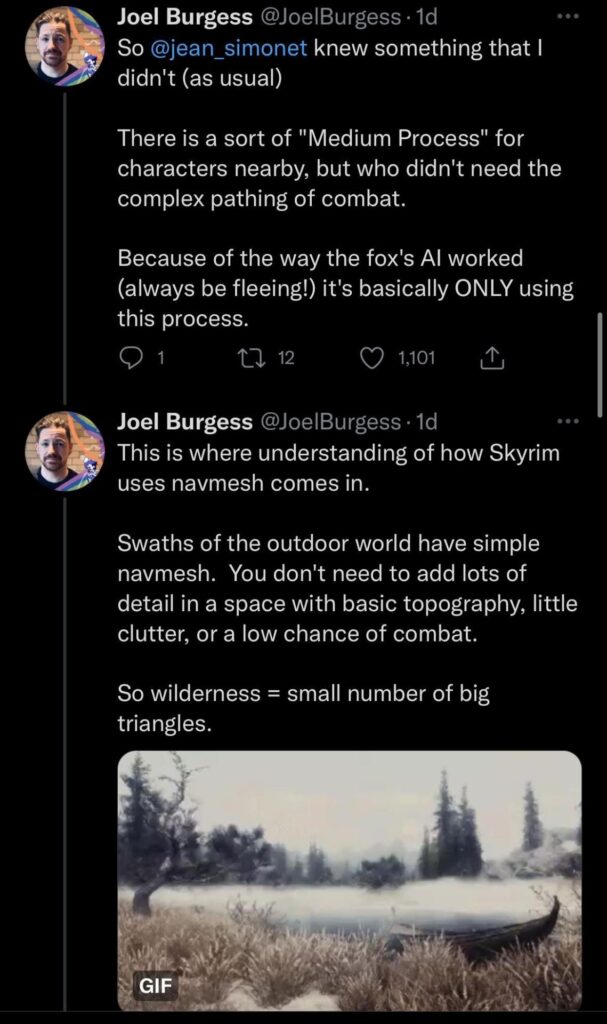Viewport: 607px width, 1024px height.
Task: Reply to the "Medium Process" tweet
Action: (x=133, y=357)
